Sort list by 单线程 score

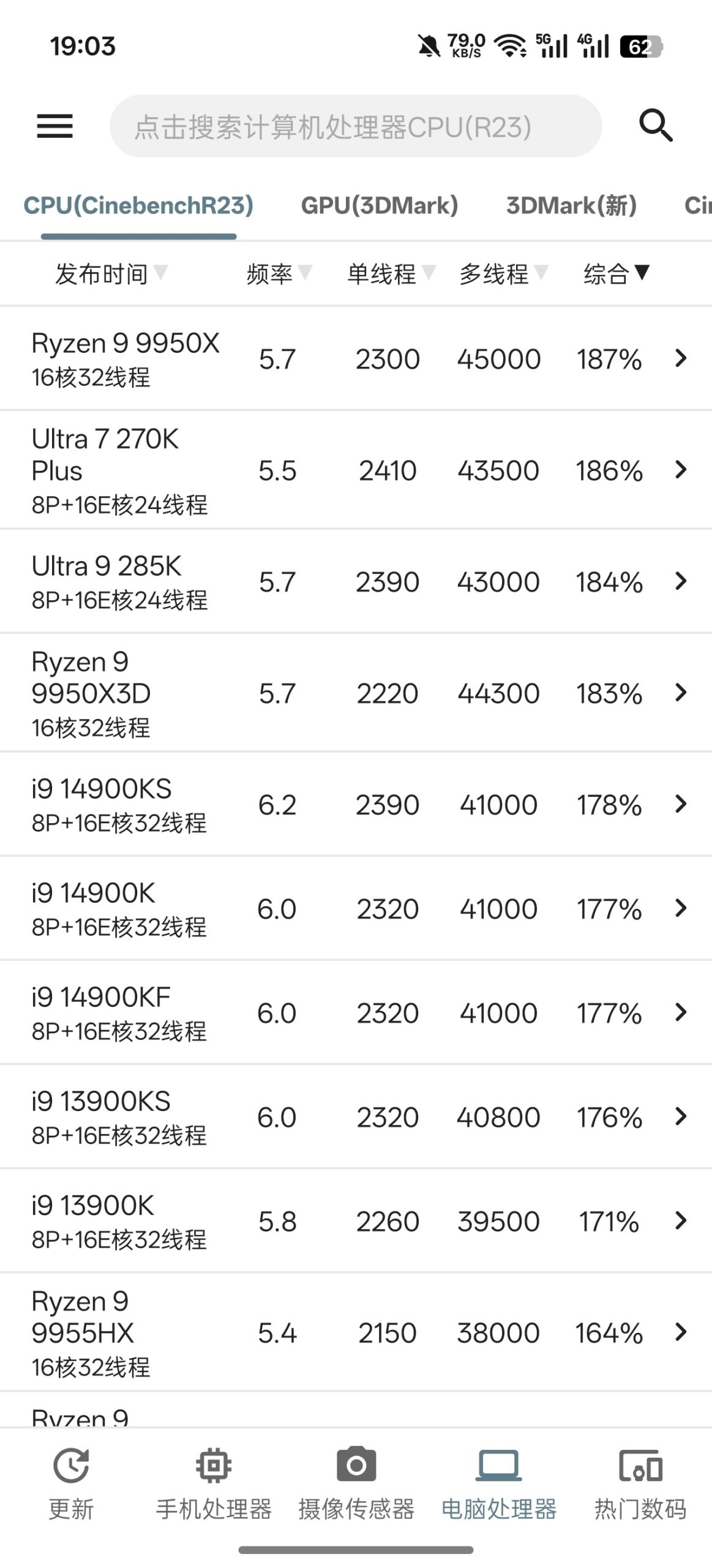click(390, 274)
